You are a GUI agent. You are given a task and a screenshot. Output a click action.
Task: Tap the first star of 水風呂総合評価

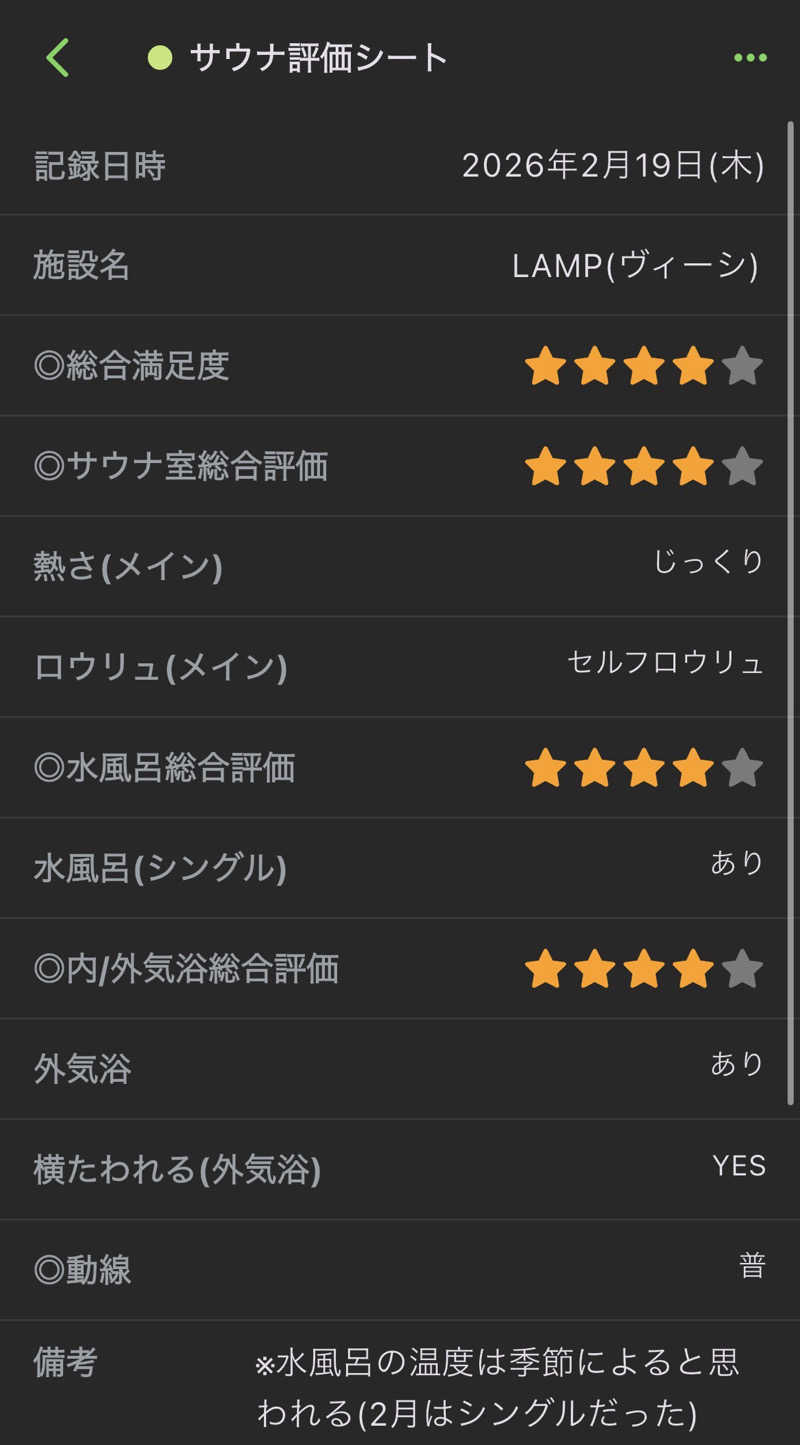(x=545, y=768)
